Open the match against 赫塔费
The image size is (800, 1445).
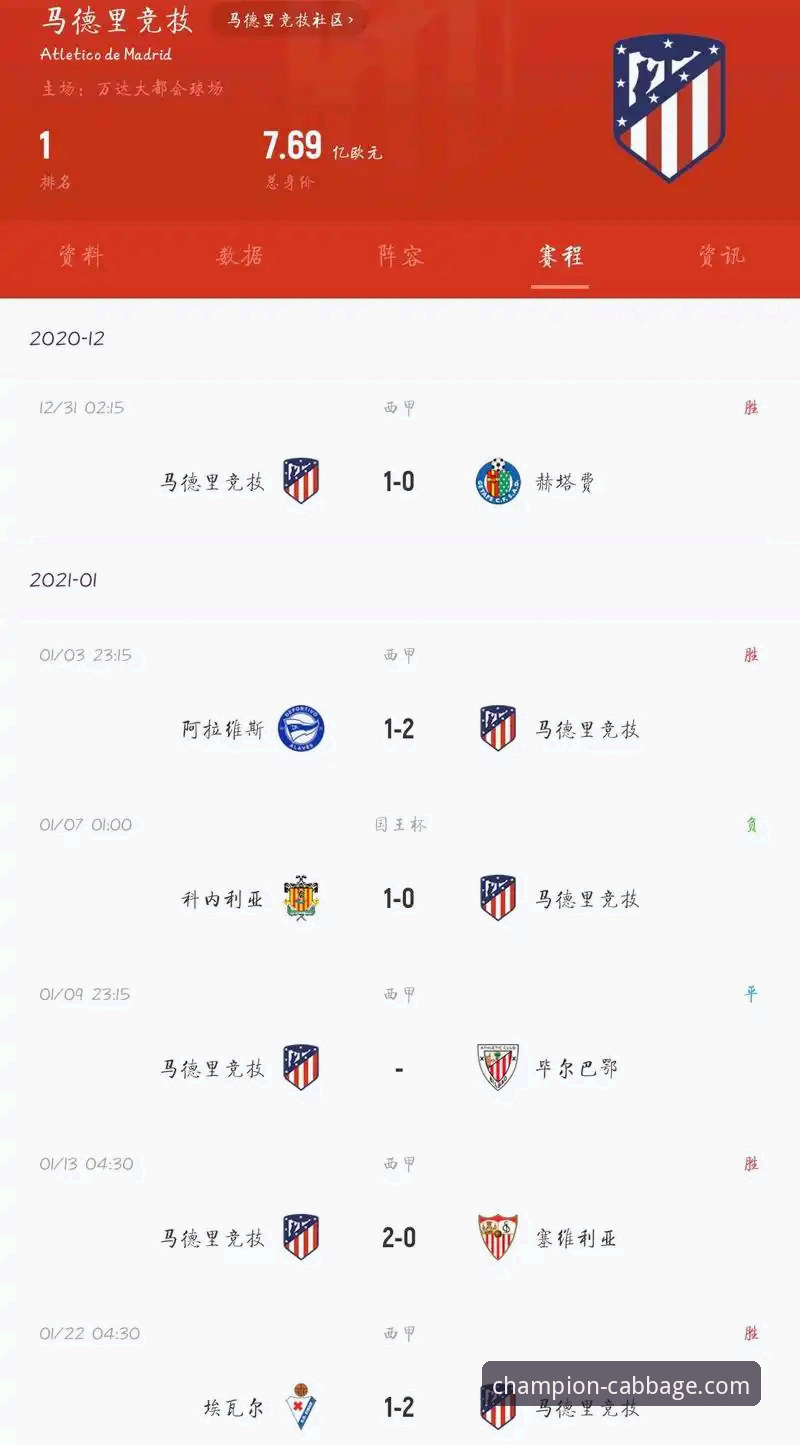point(400,461)
